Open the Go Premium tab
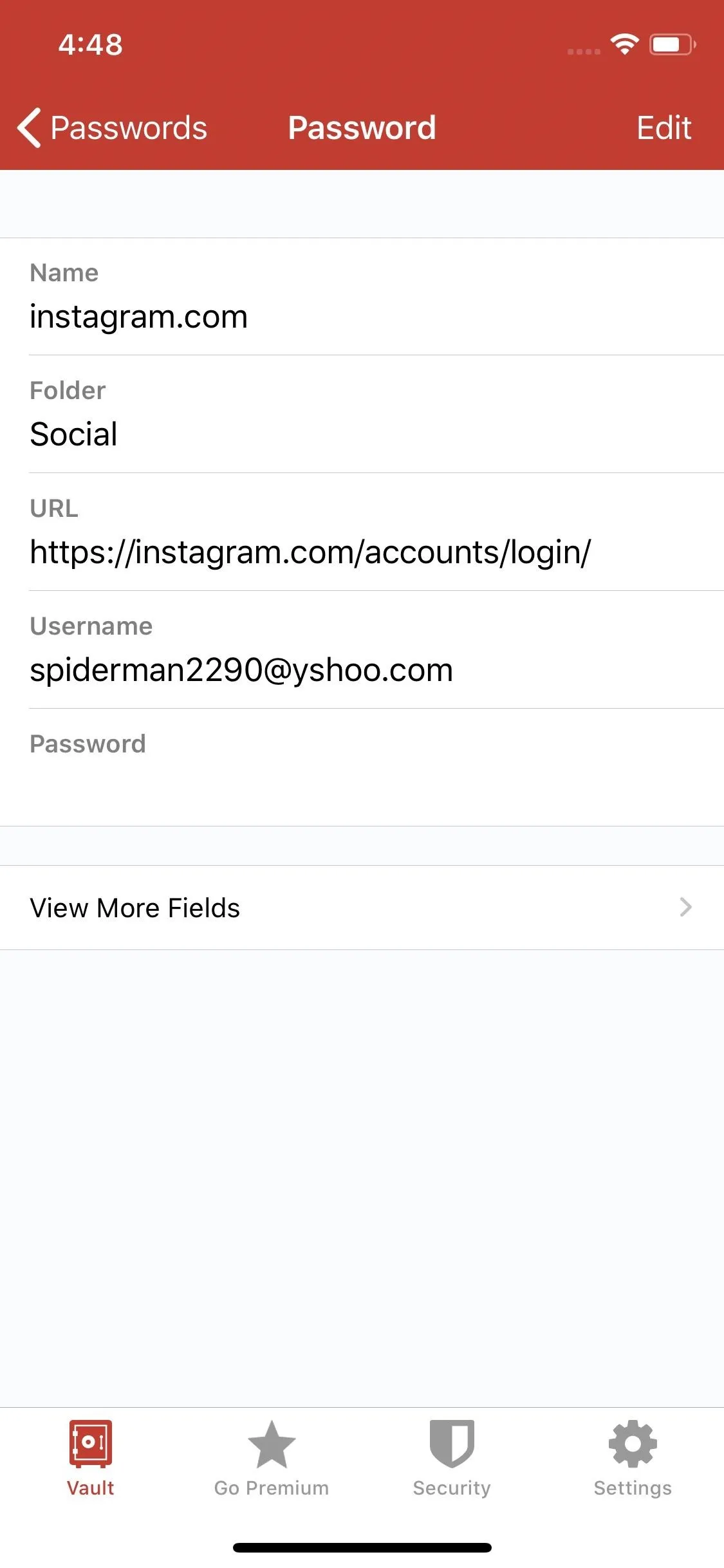The width and height of the screenshot is (724, 1568). pos(272,1459)
